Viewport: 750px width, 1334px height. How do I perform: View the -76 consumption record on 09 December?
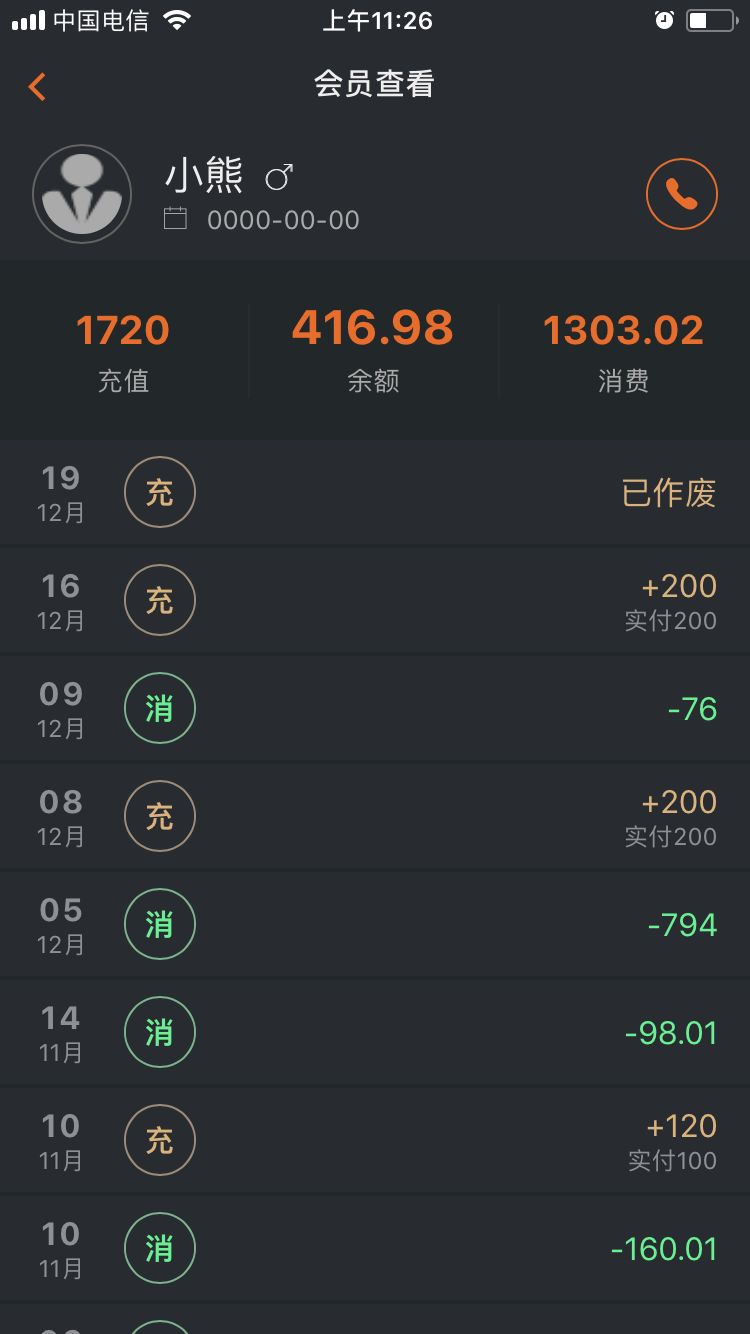375,709
